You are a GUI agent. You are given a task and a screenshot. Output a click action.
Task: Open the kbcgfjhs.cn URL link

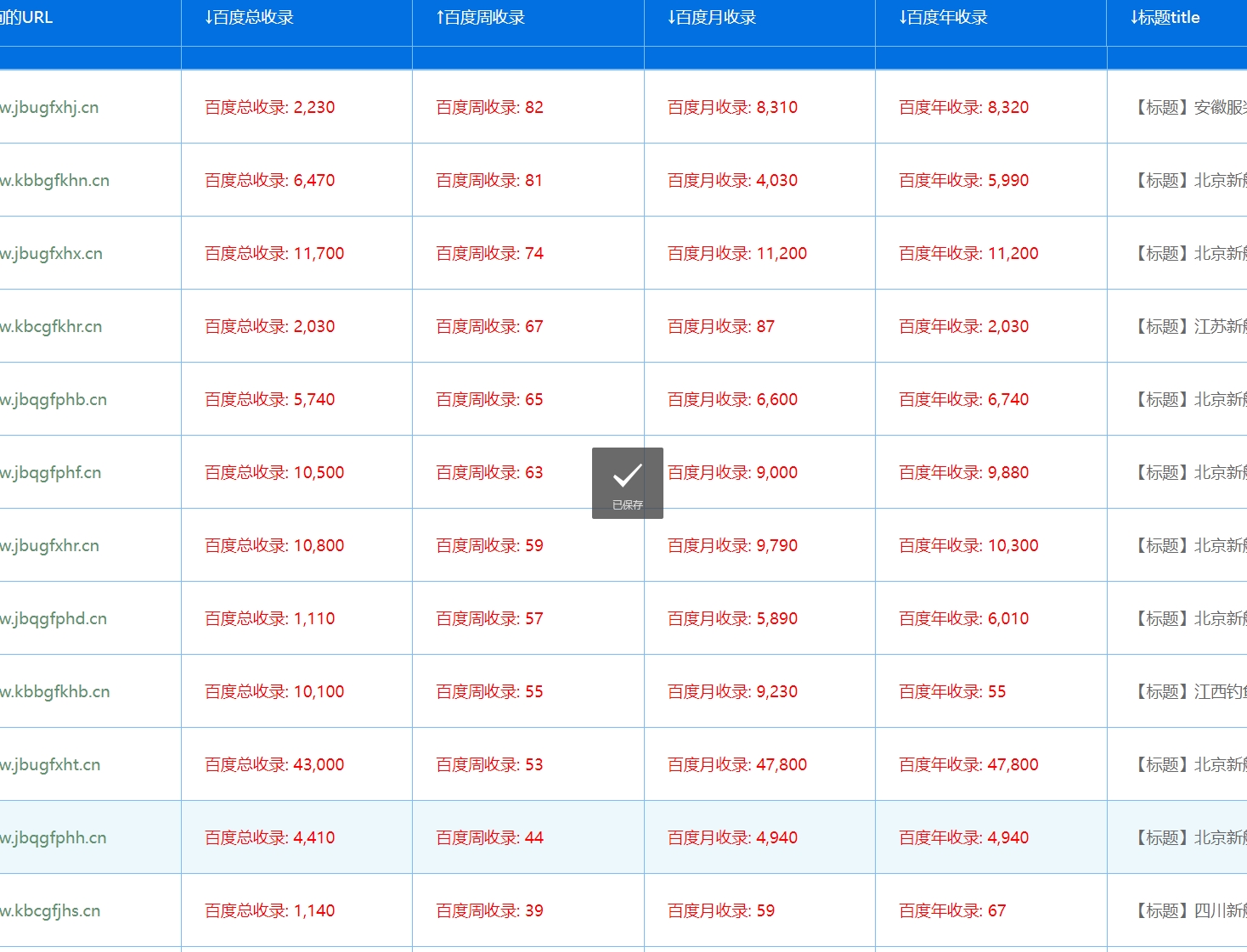pos(52,910)
